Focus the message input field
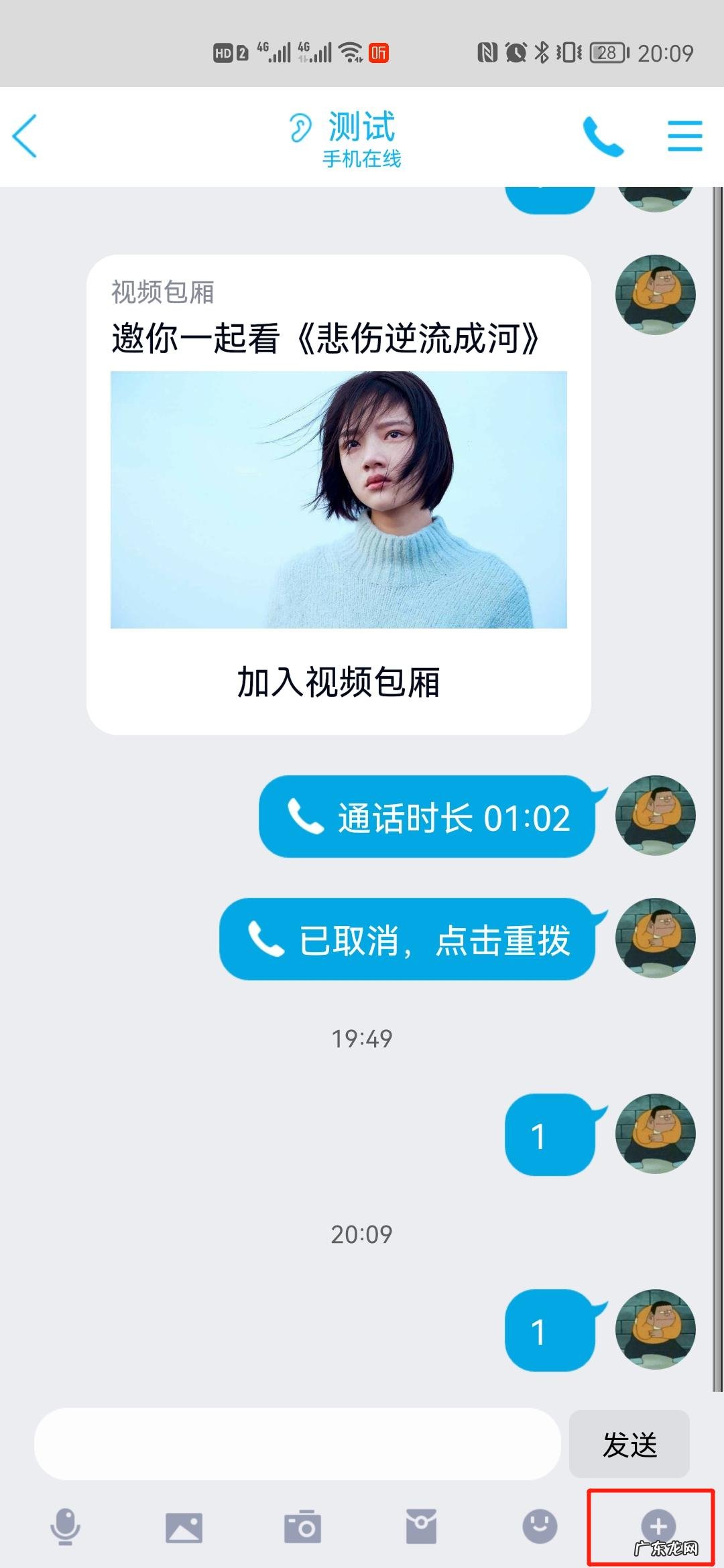Screen dimensions: 724x1568 pyautogui.click(x=297, y=1444)
